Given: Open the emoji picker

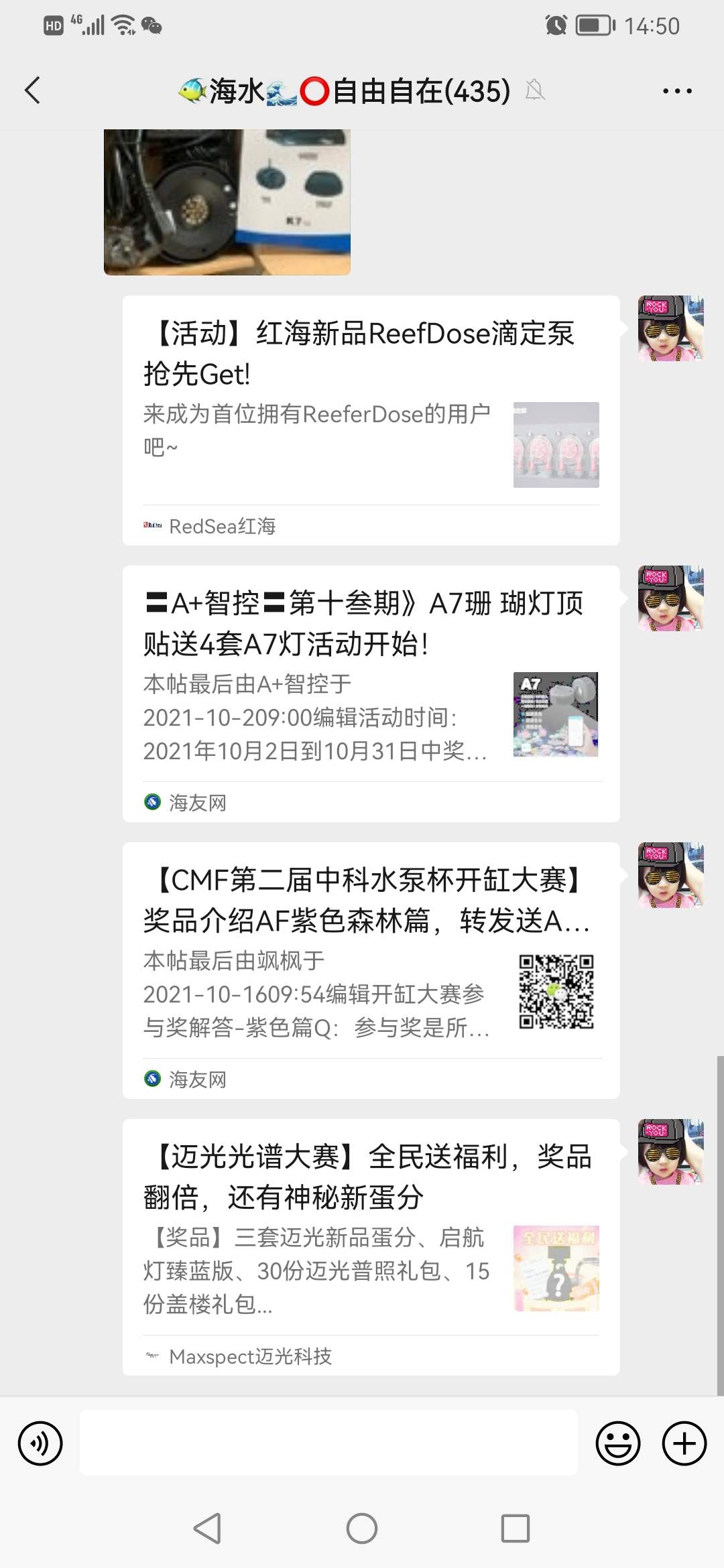Looking at the screenshot, I should (617, 1443).
